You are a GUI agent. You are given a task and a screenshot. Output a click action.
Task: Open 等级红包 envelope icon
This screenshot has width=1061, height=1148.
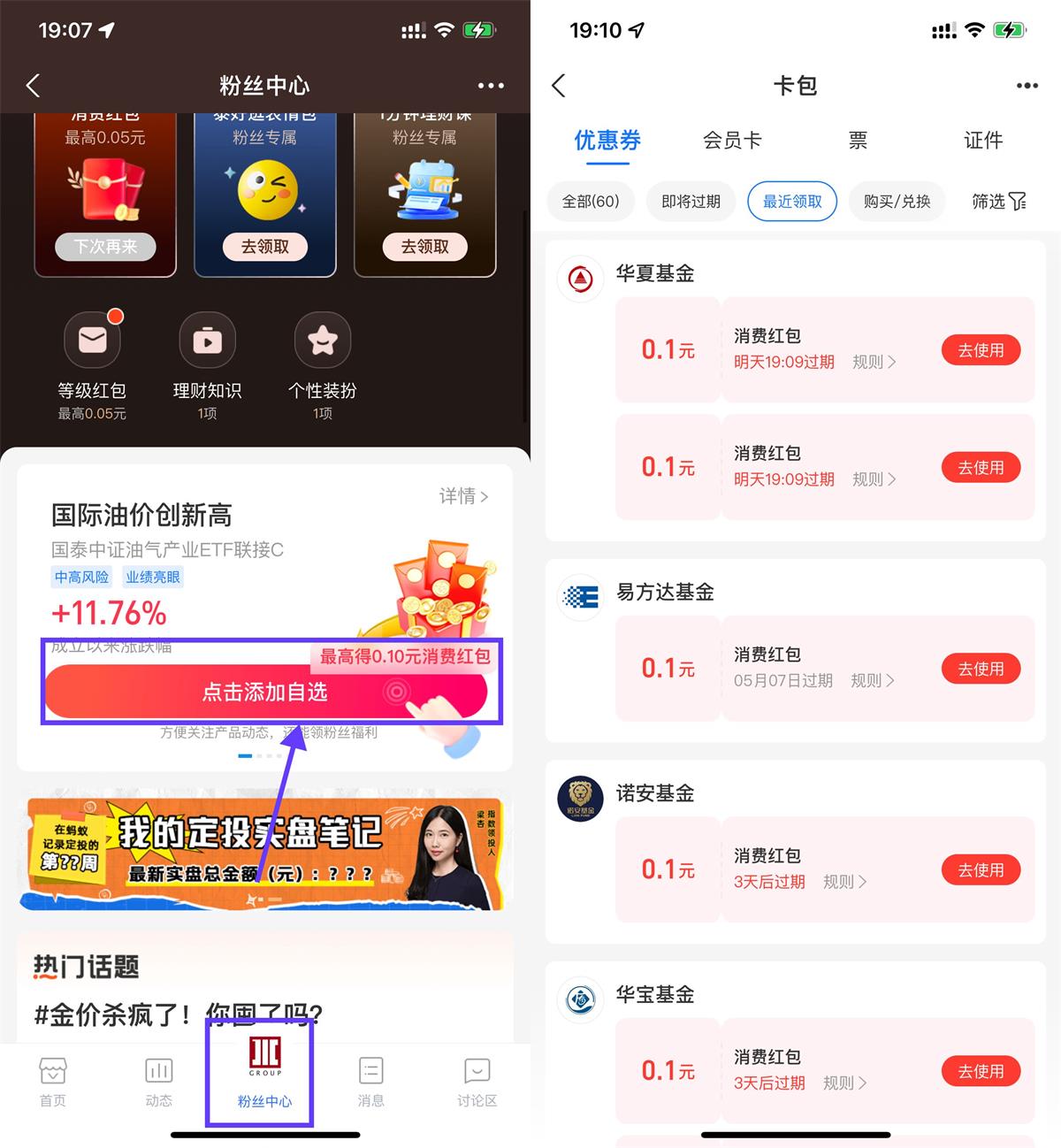[92, 341]
